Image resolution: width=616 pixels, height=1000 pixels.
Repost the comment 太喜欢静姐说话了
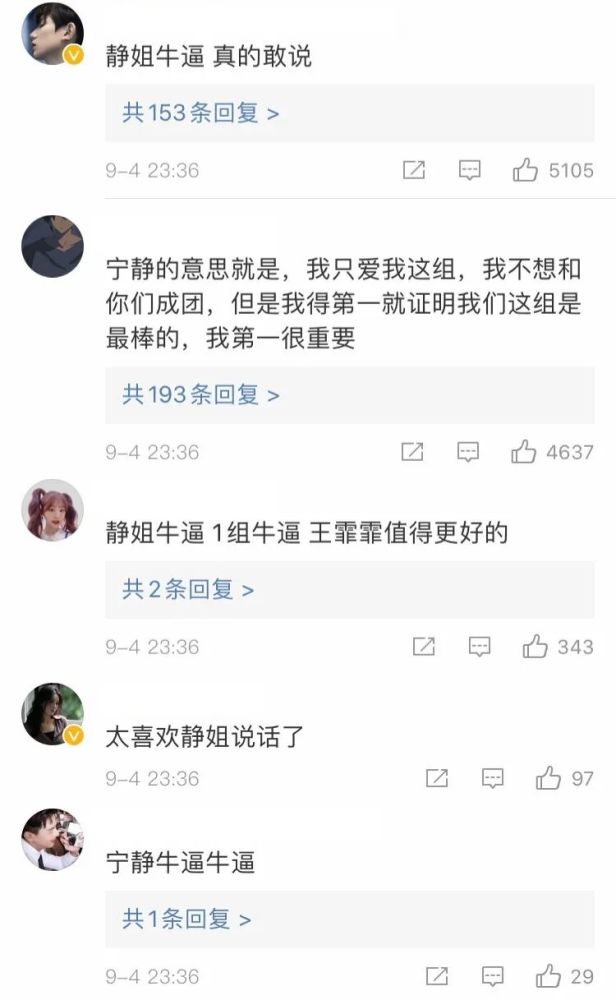(437, 778)
